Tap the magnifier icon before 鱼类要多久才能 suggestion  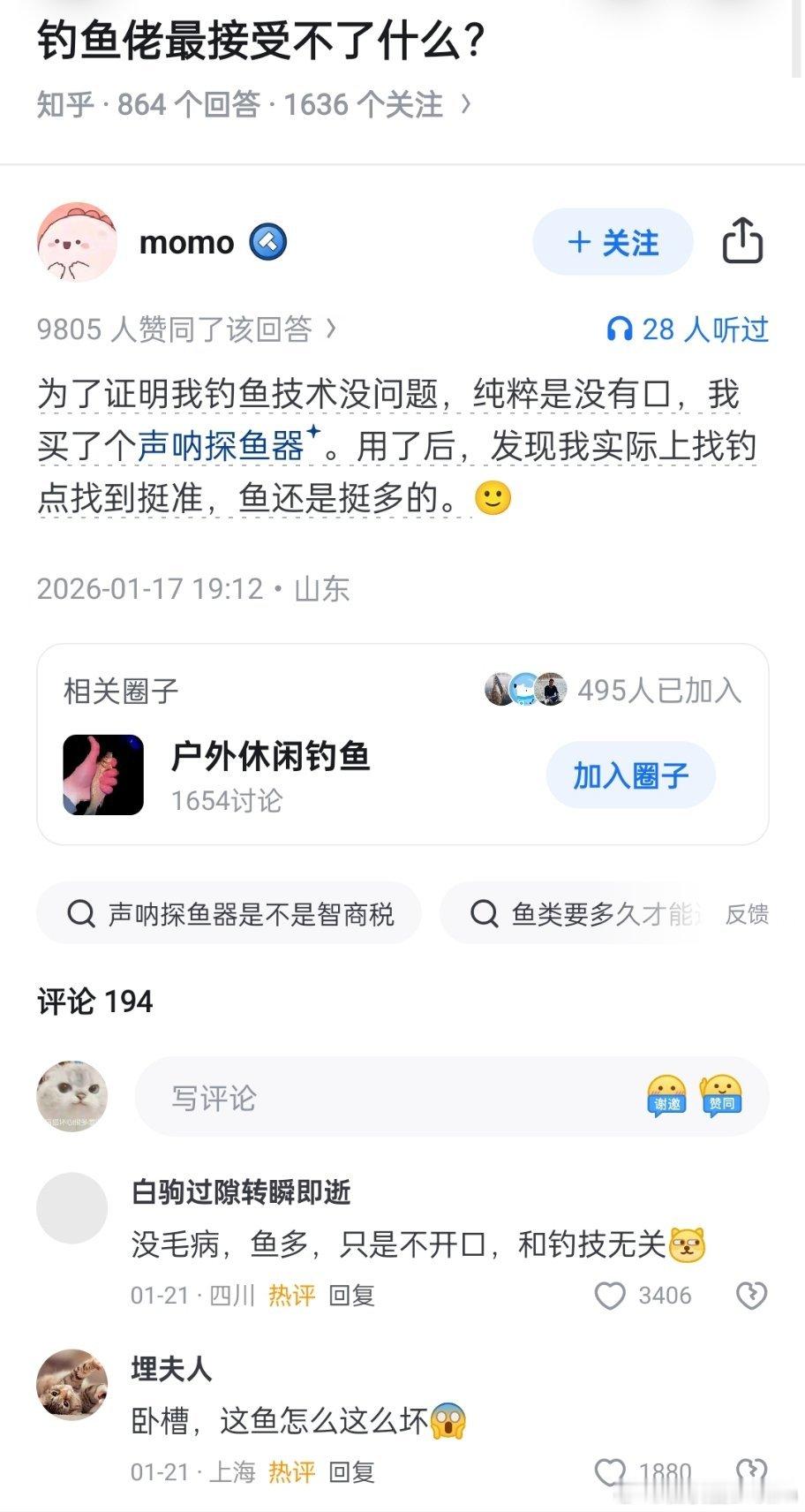point(484,914)
